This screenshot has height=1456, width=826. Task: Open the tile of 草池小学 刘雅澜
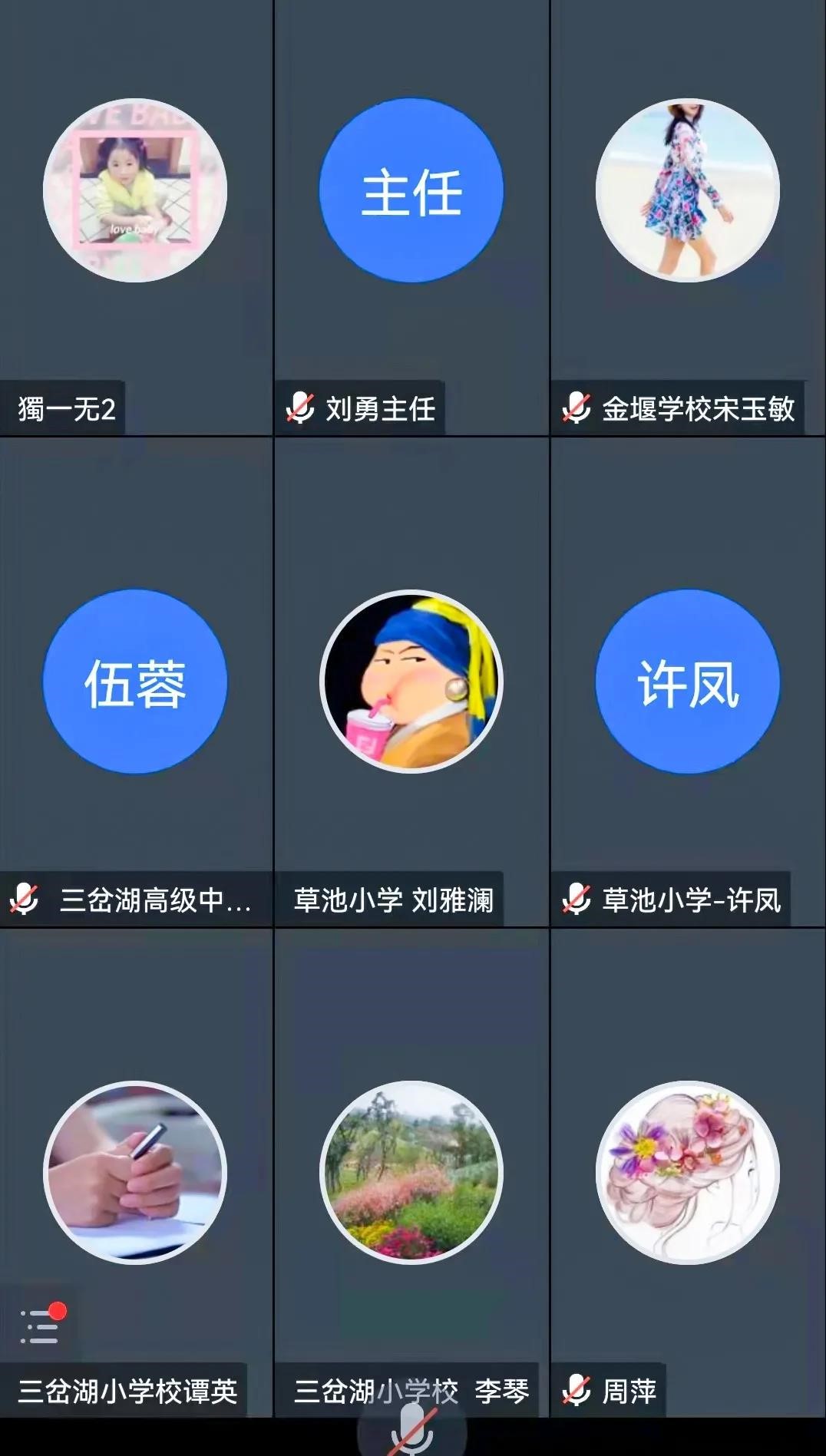point(411,682)
